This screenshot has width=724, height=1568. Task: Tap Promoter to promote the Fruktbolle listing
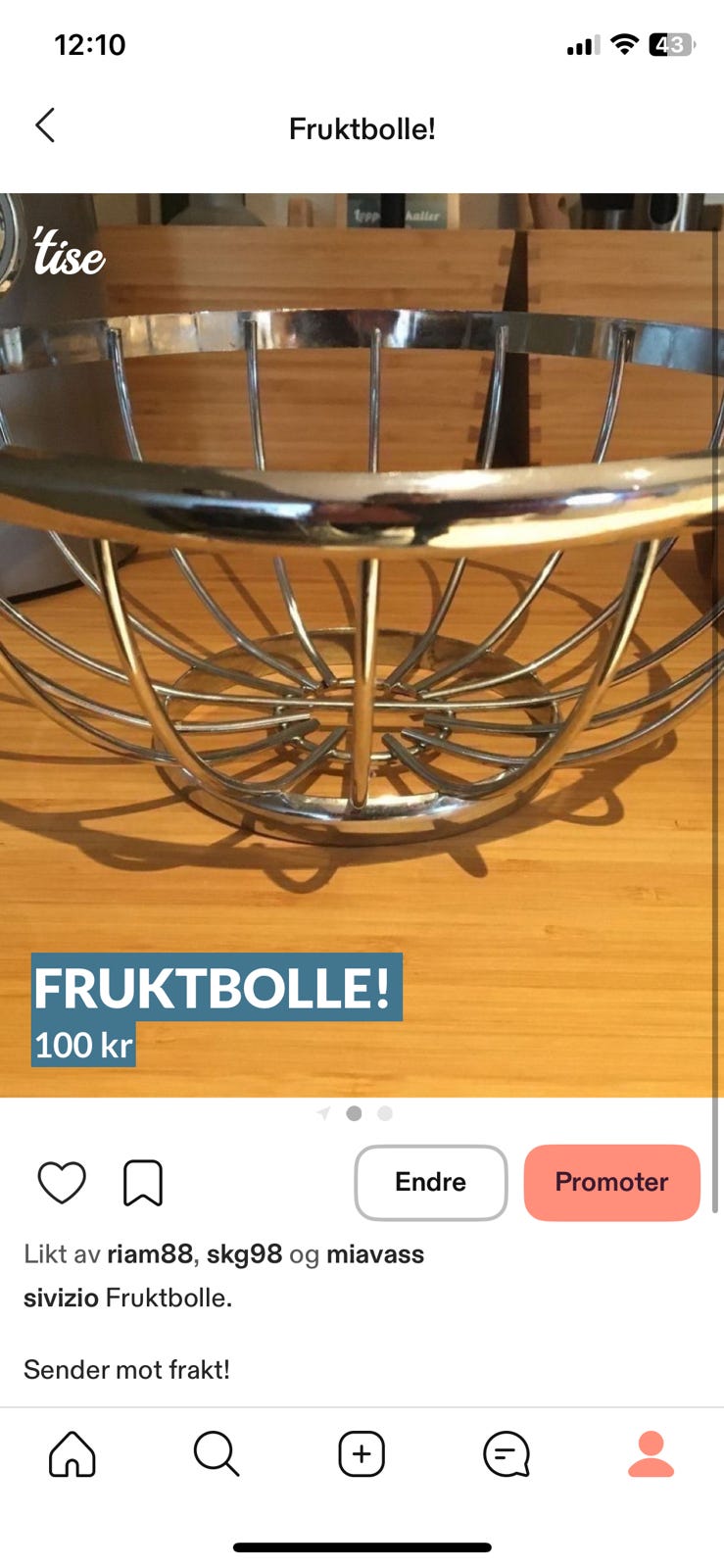point(611,1182)
